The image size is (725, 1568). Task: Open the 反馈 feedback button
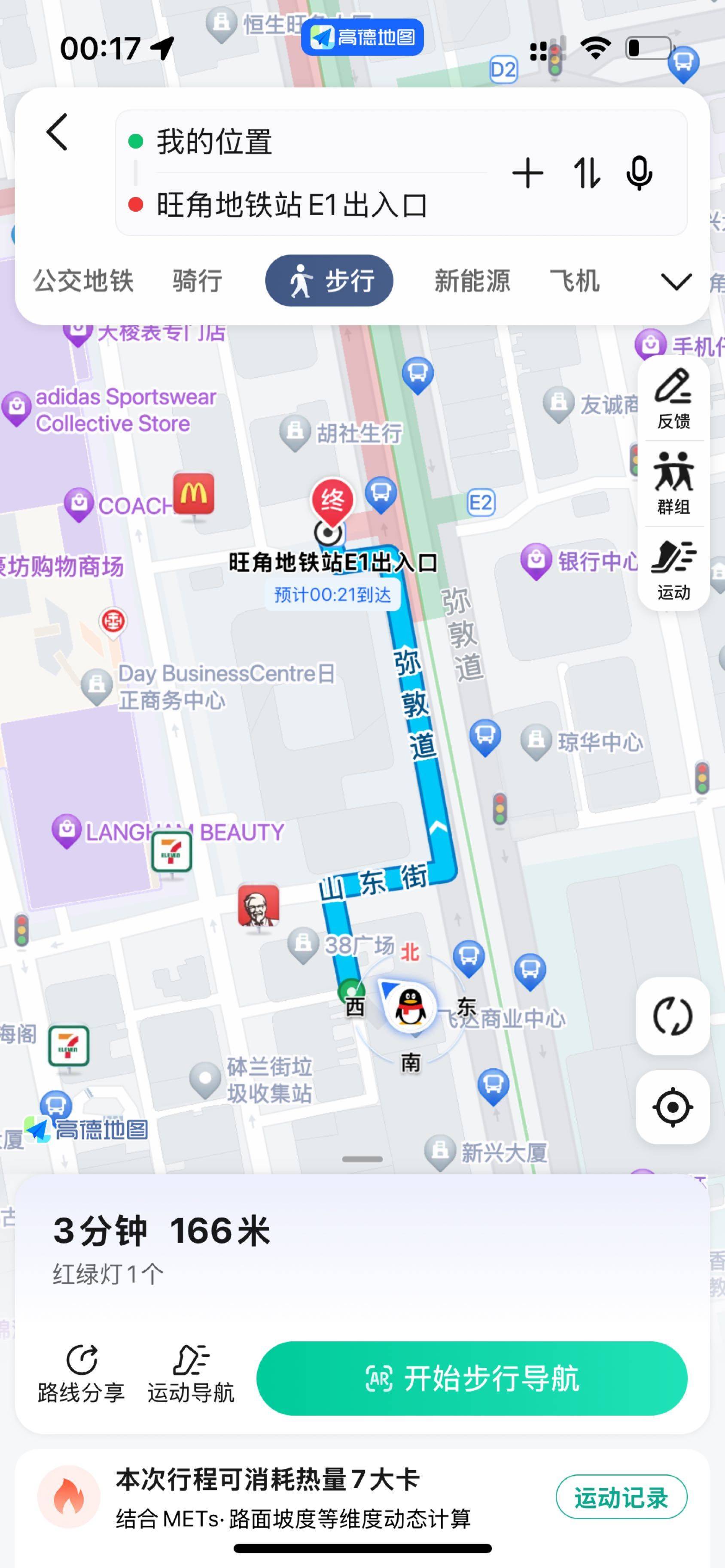pos(673,399)
